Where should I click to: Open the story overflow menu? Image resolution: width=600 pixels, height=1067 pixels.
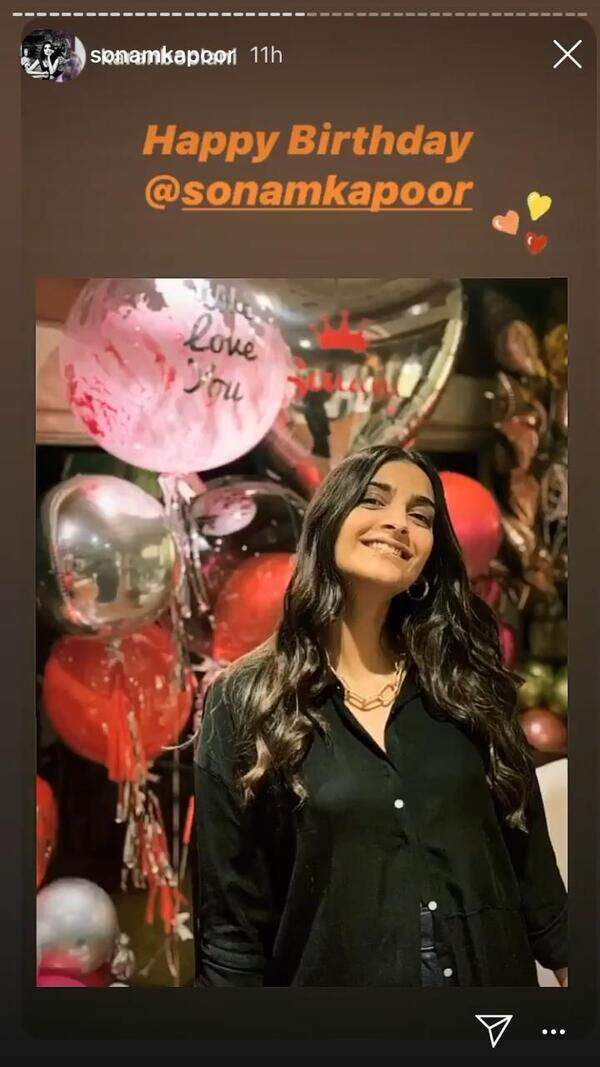pyautogui.click(x=553, y=1031)
